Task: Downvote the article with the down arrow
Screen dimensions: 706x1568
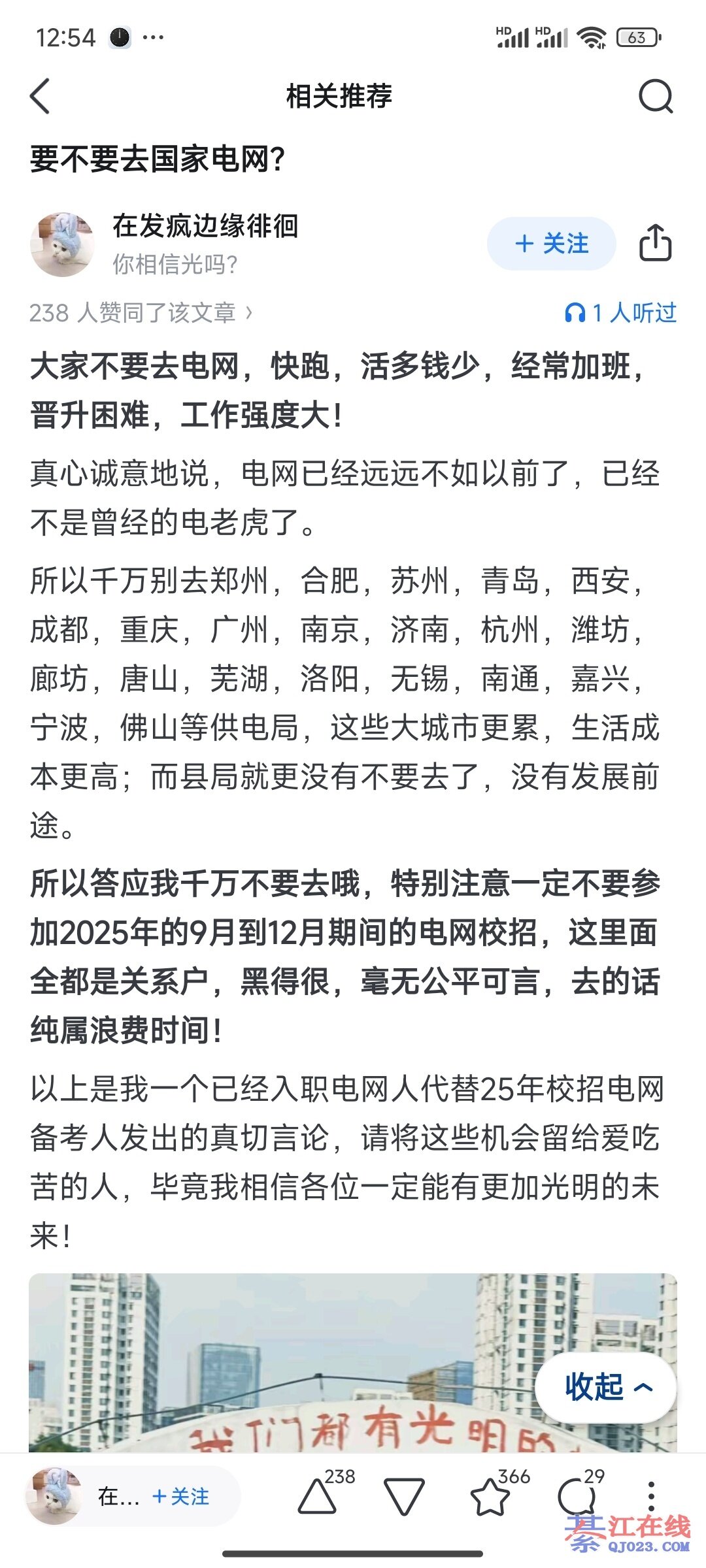Action: [404, 1496]
